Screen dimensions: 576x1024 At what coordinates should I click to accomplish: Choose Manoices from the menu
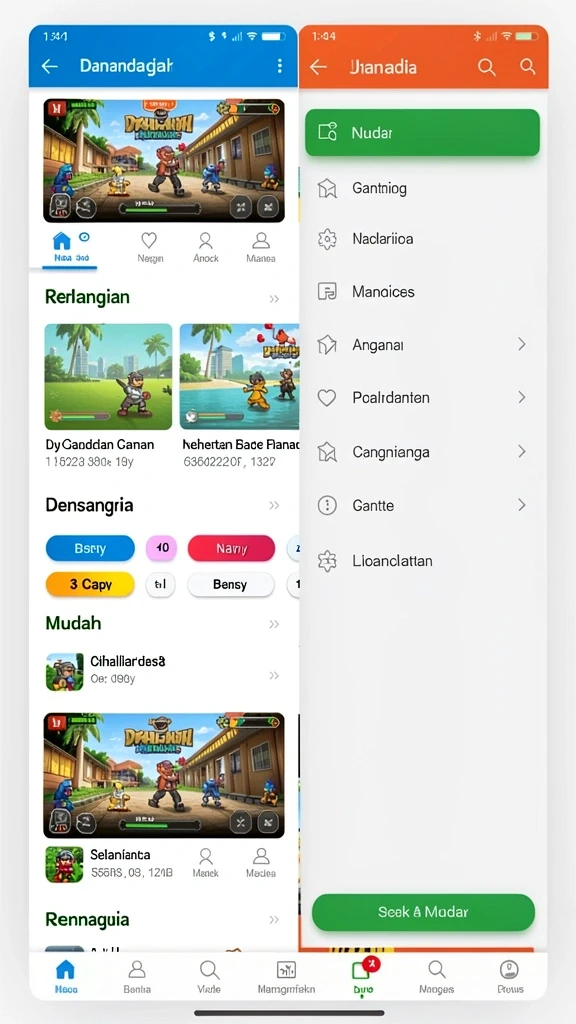tap(423, 291)
